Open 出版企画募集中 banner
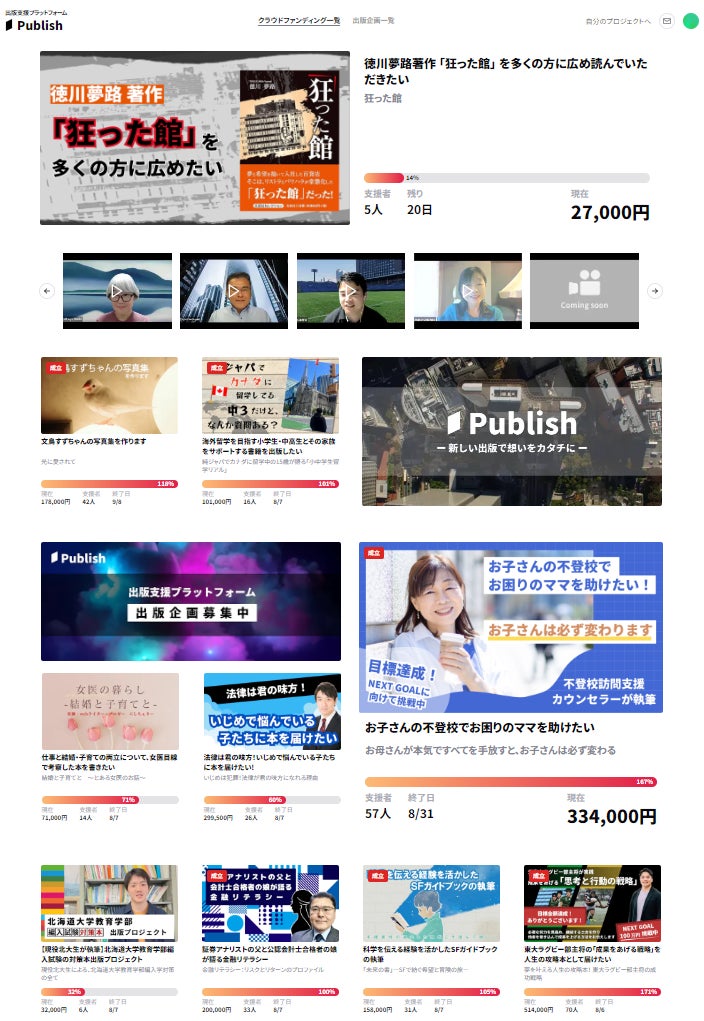 pyautogui.click(x=191, y=601)
